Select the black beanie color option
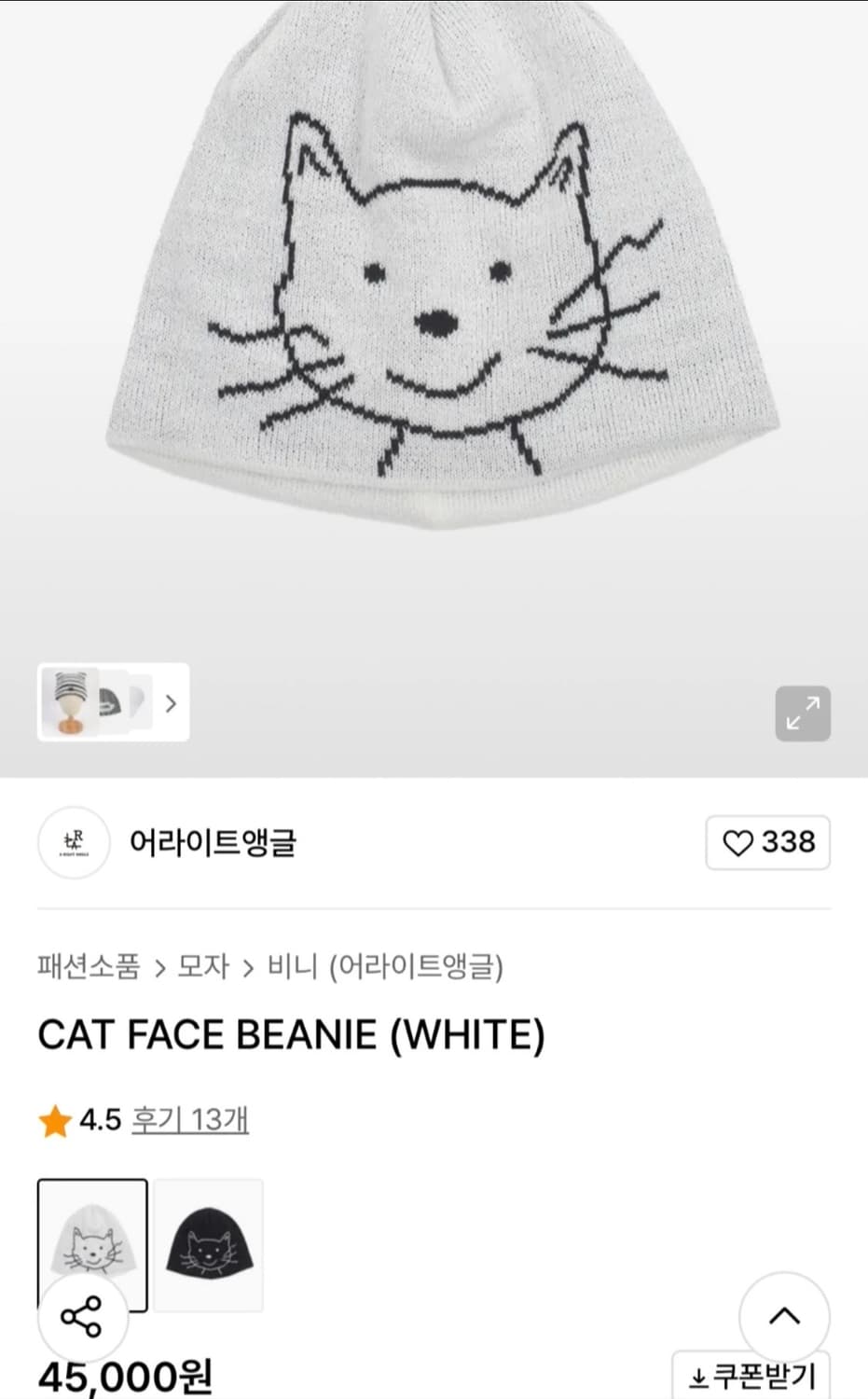Viewport: 868px width, 1399px height. coord(209,1244)
